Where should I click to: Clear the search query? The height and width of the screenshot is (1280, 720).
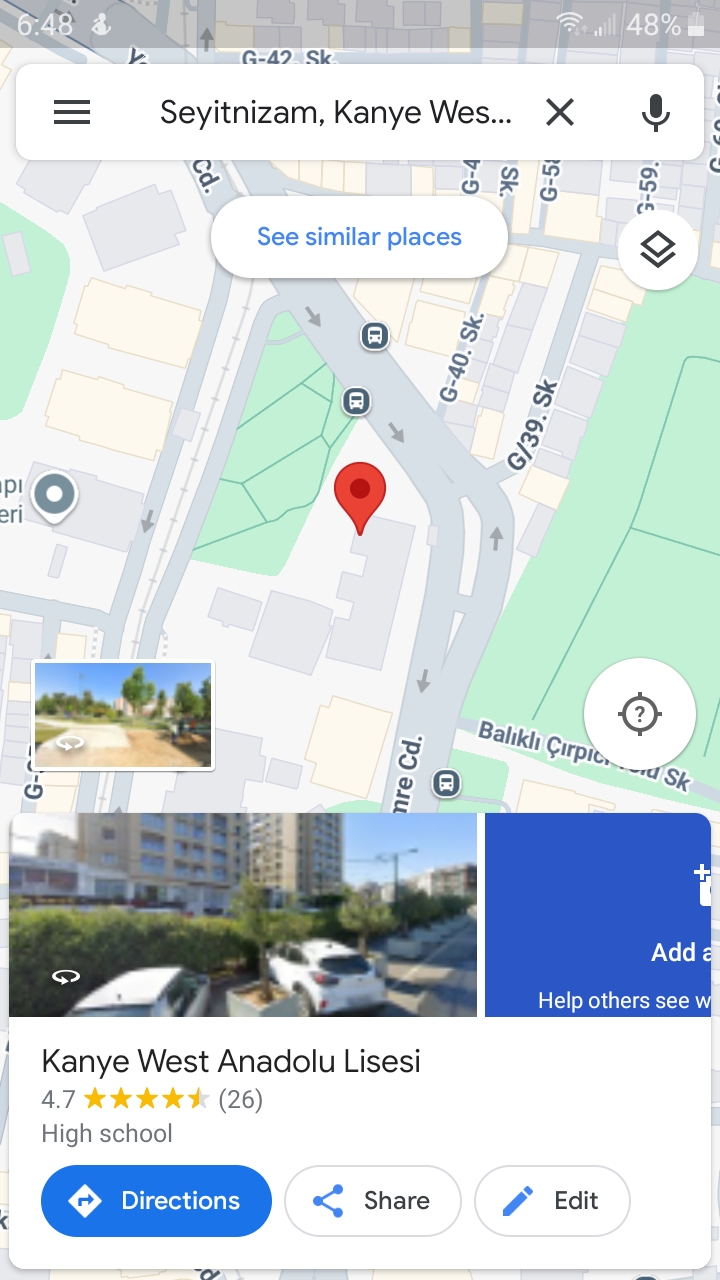point(560,112)
